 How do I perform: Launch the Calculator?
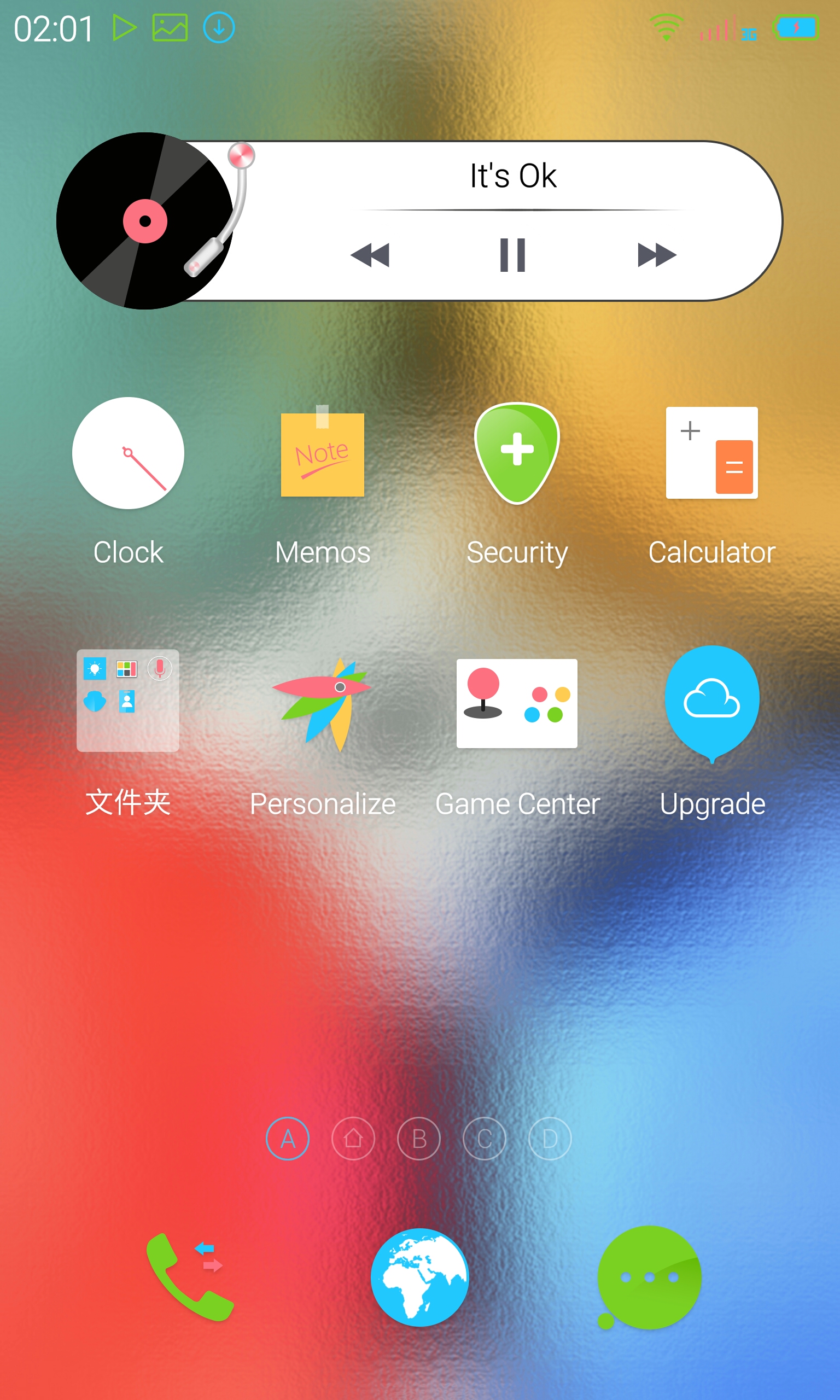tap(711, 453)
